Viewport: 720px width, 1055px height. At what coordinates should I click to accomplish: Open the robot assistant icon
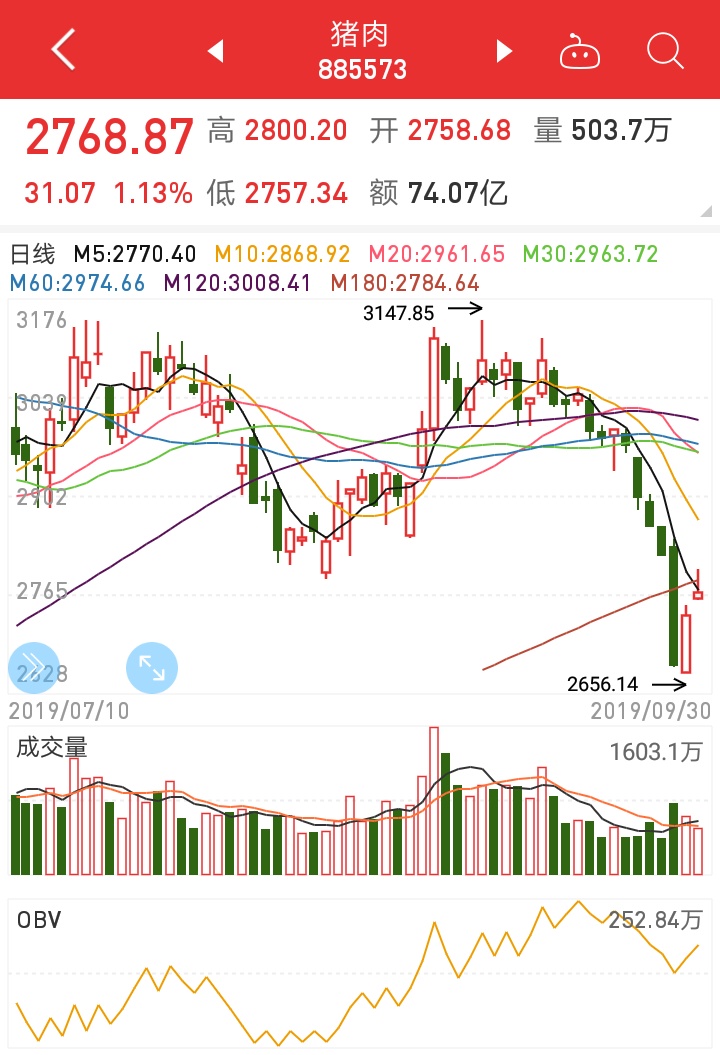point(580,50)
